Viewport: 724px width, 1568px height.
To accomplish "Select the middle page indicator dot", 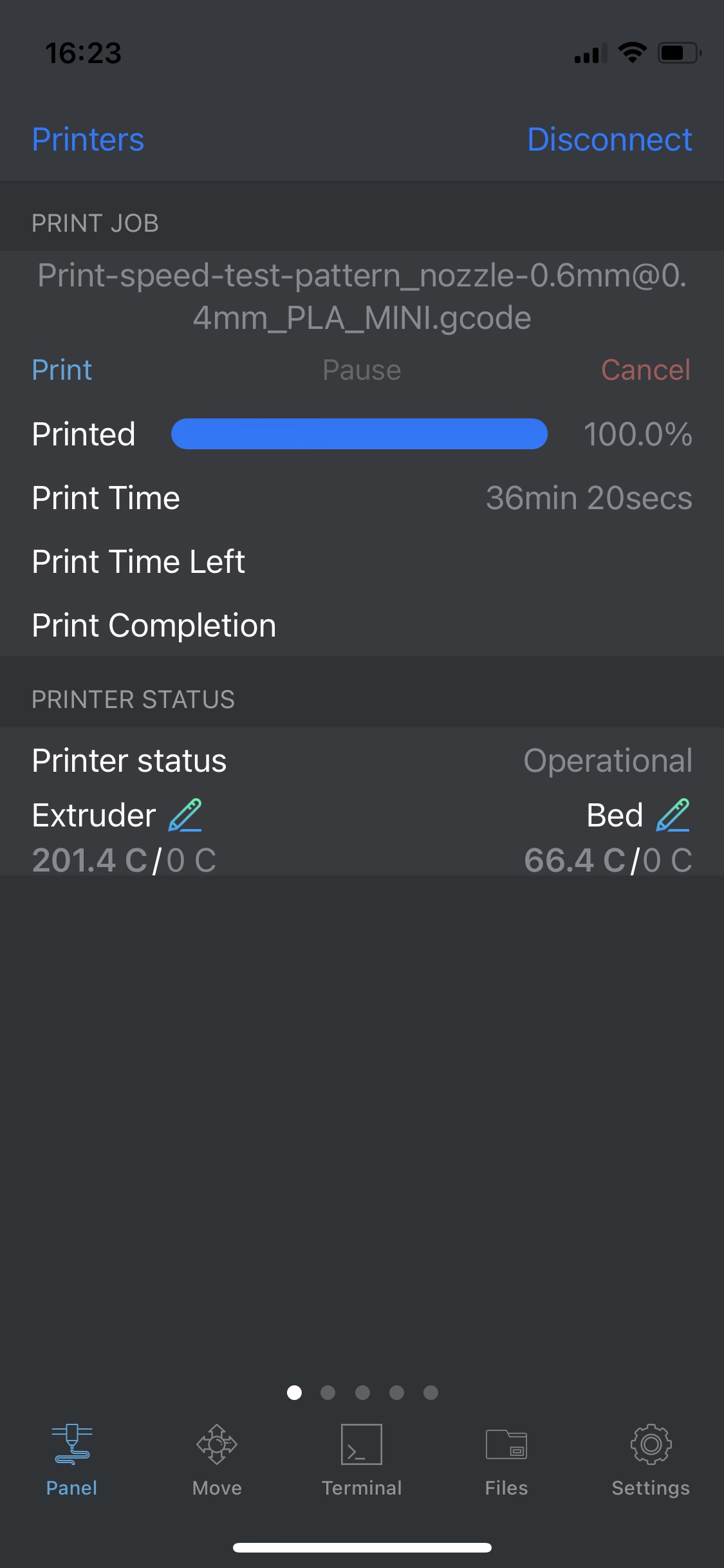I will click(x=362, y=1392).
